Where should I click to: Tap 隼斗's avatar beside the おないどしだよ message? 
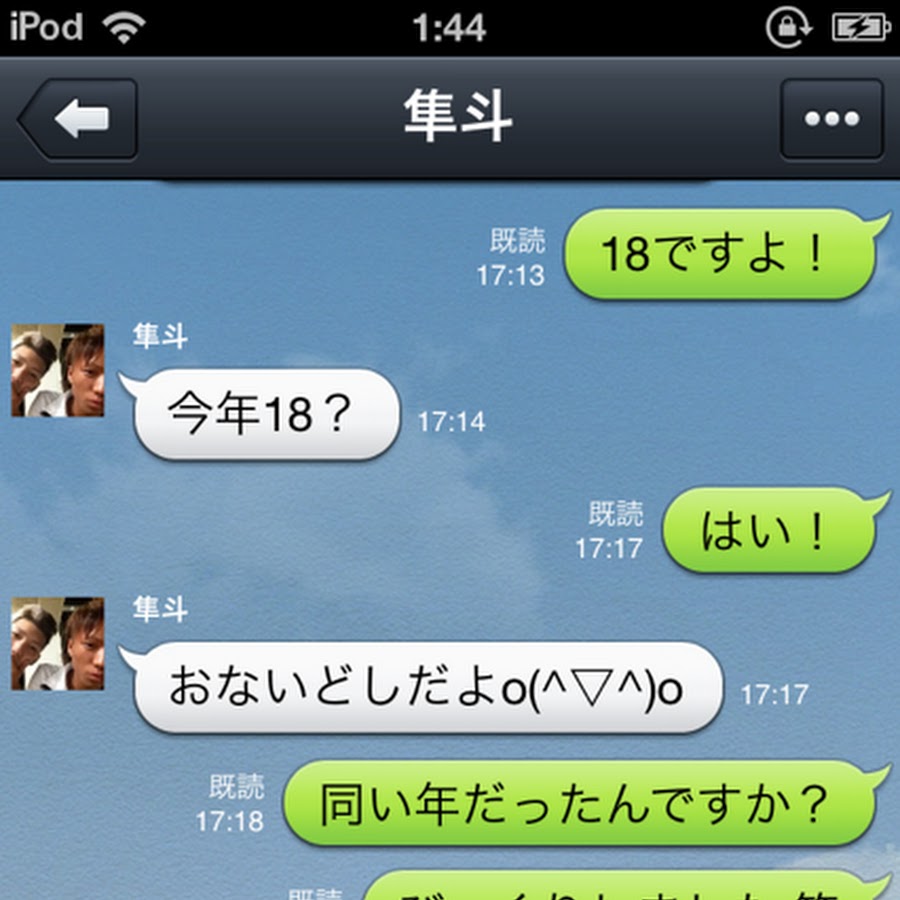pos(57,644)
